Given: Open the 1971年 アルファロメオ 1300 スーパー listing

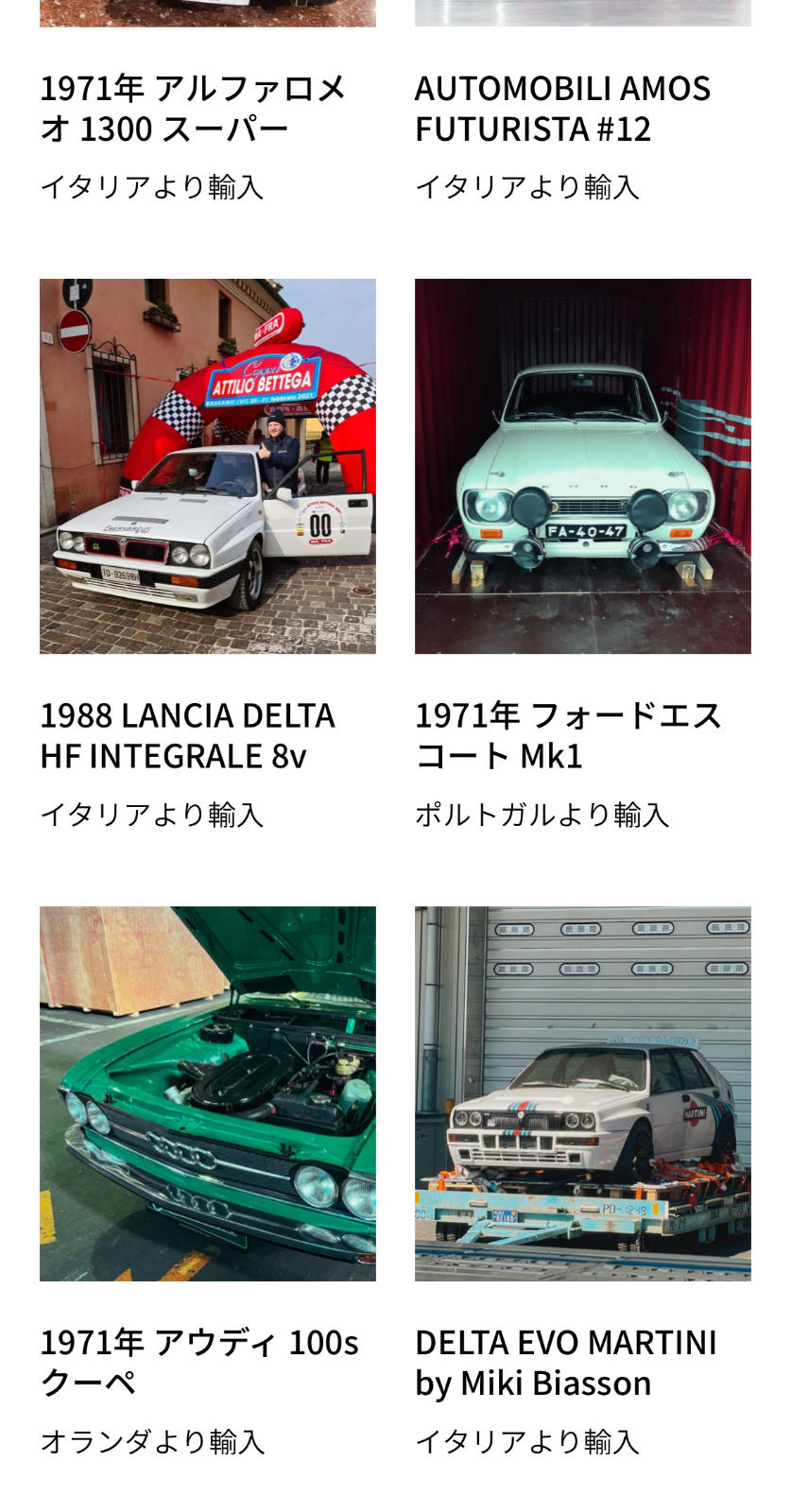Looking at the screenshot, I should 194,109.
